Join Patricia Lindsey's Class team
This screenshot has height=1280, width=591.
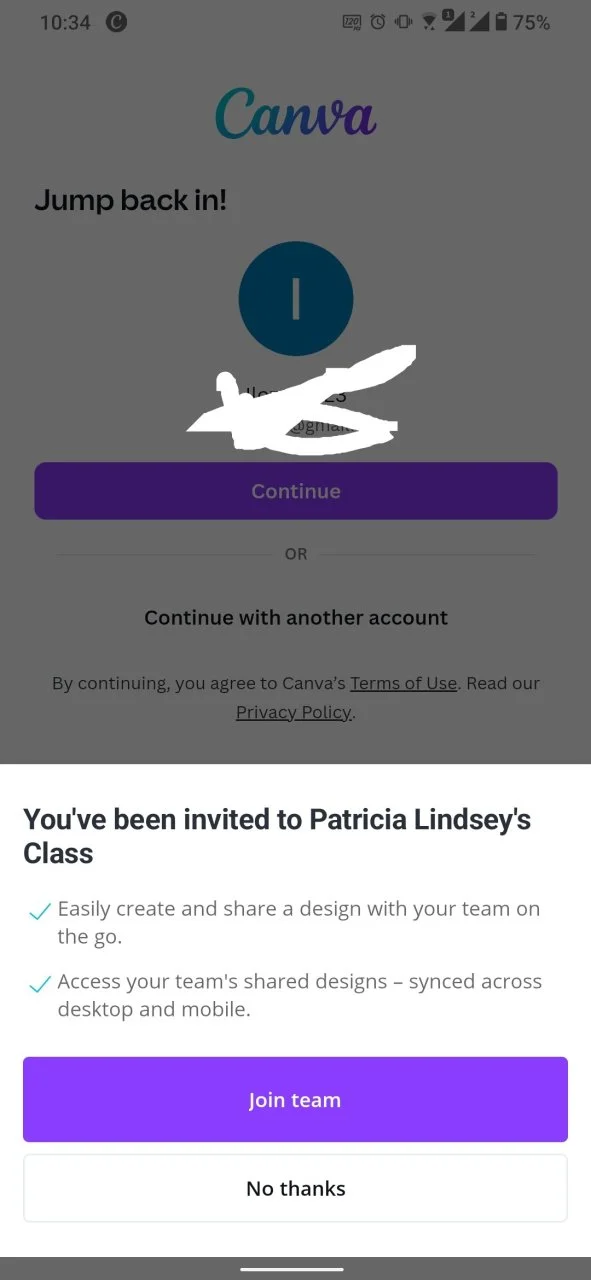tap(295, 1099)
